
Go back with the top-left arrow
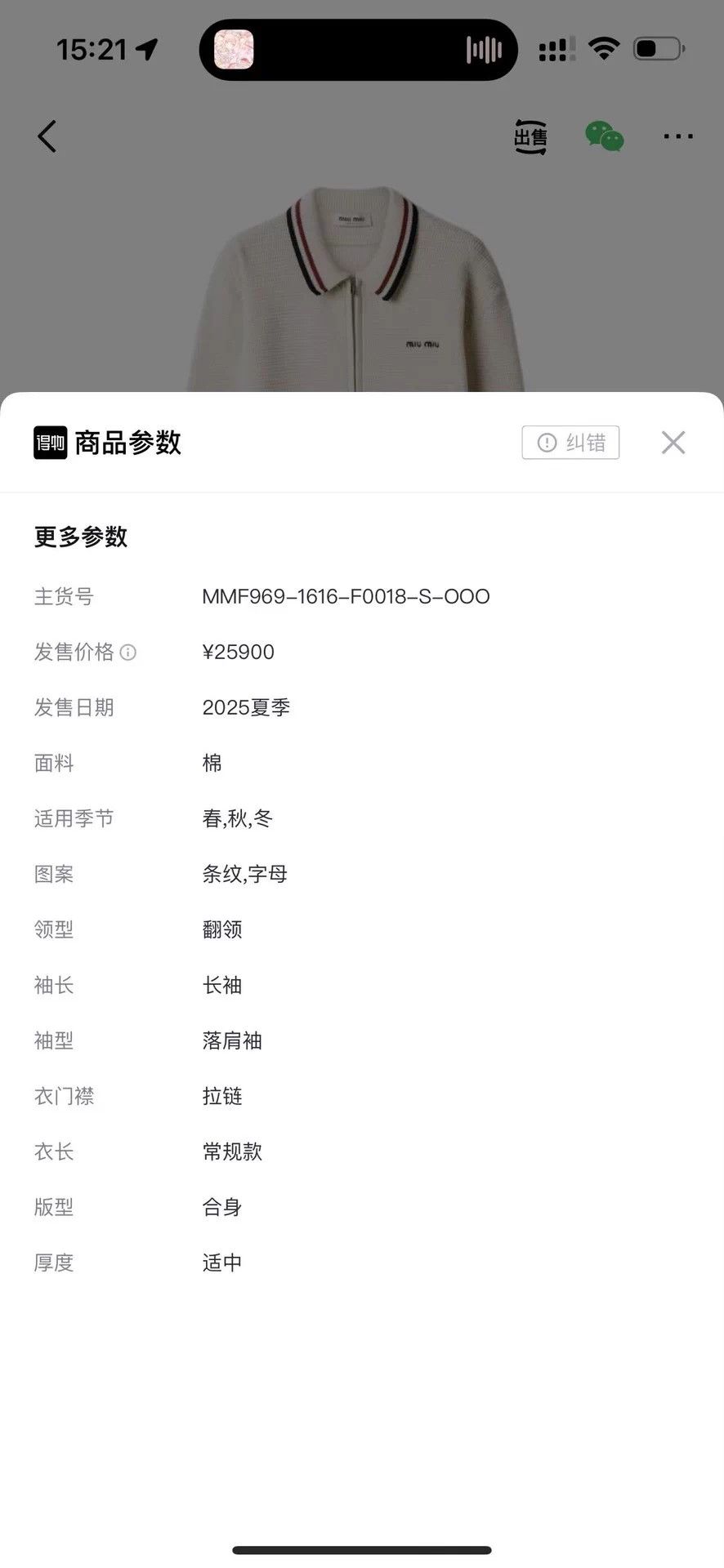pos(47,136)
